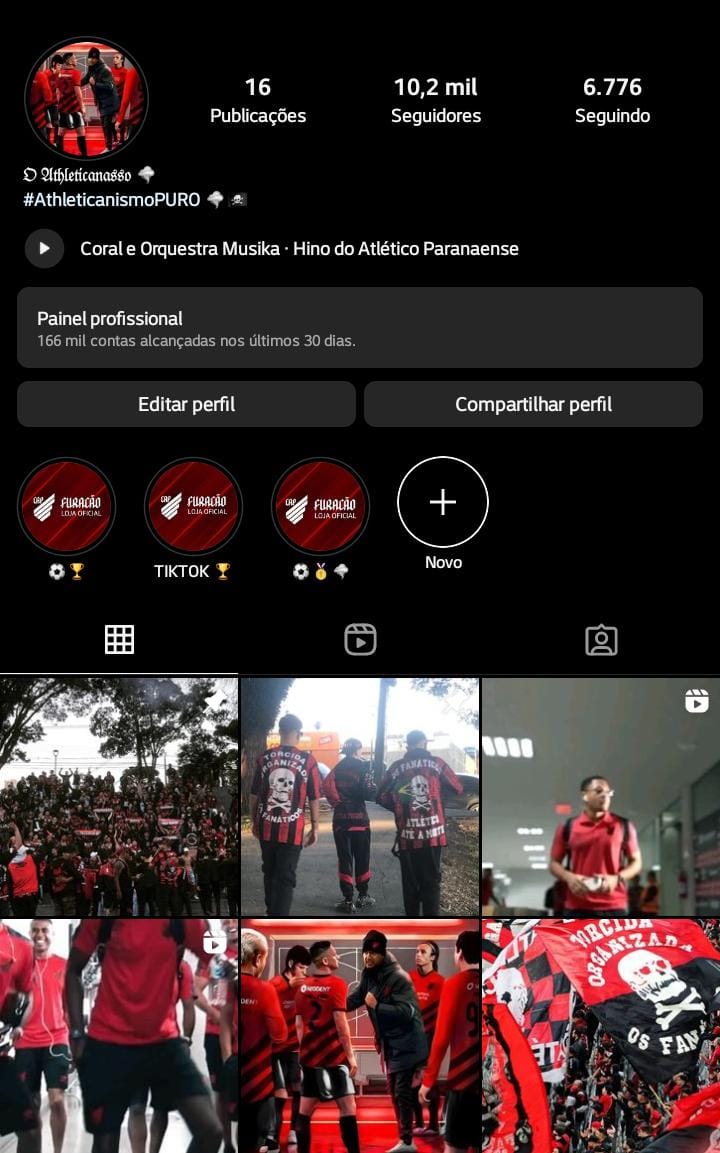Open the pinned crowd photo post
This screenshot has width=720, height=1153.
pyautogui.click(x=119, y=796)
